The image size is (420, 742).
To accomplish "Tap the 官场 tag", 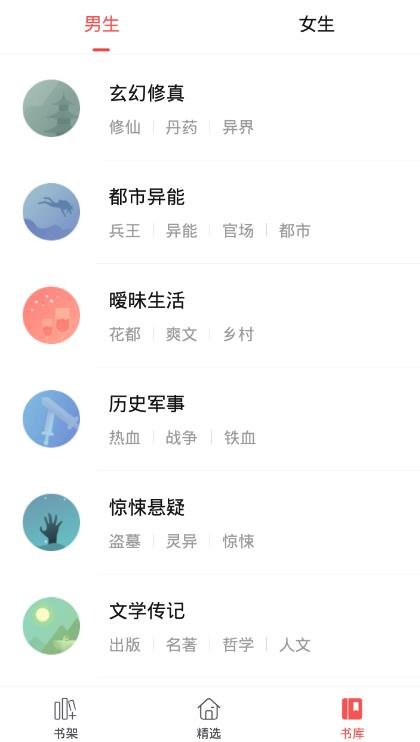I will (x=238, y=231).
